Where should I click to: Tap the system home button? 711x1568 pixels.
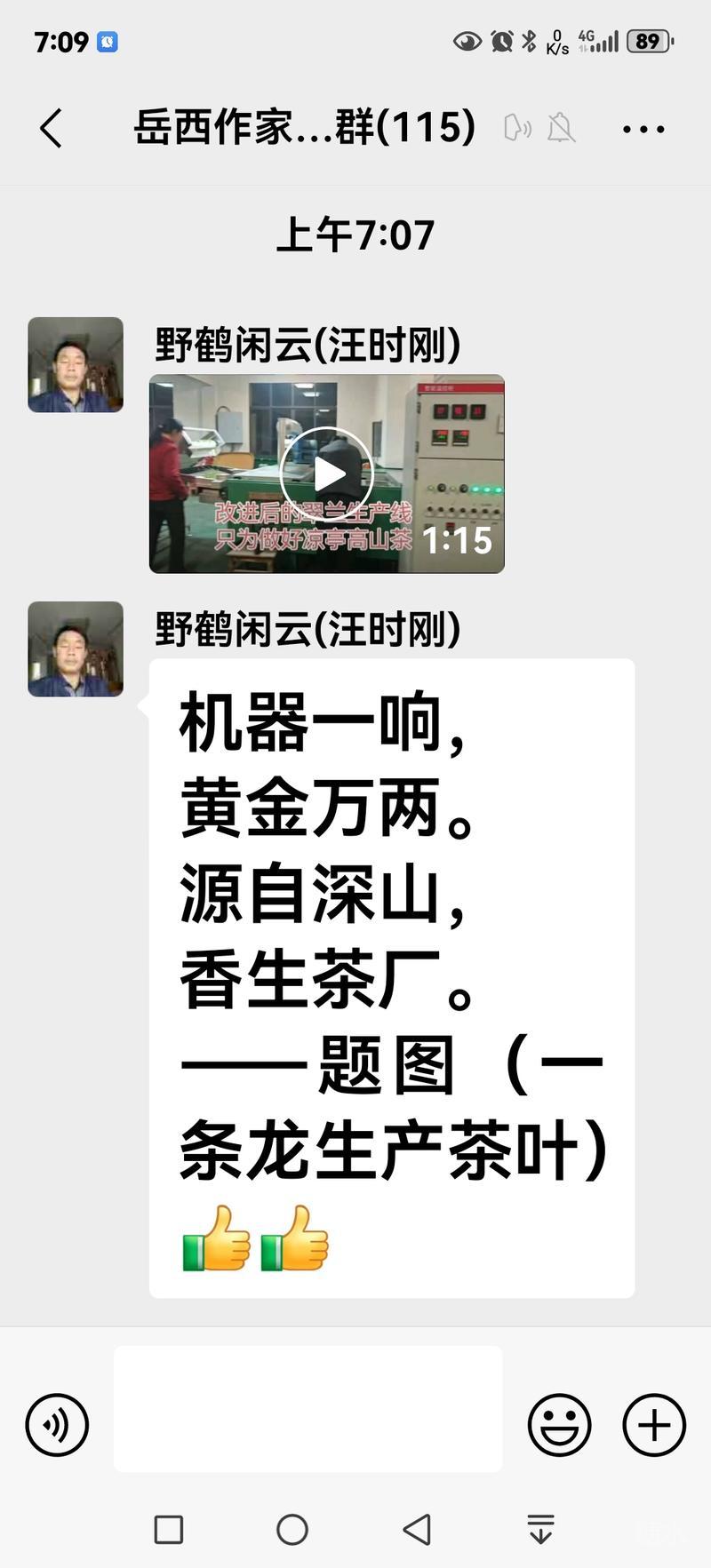292,1530
